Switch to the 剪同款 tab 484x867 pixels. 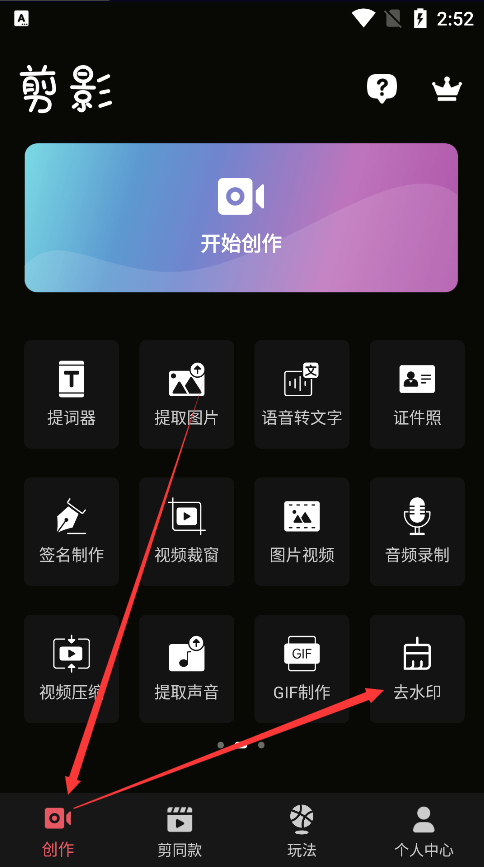(x=180, y=831)
